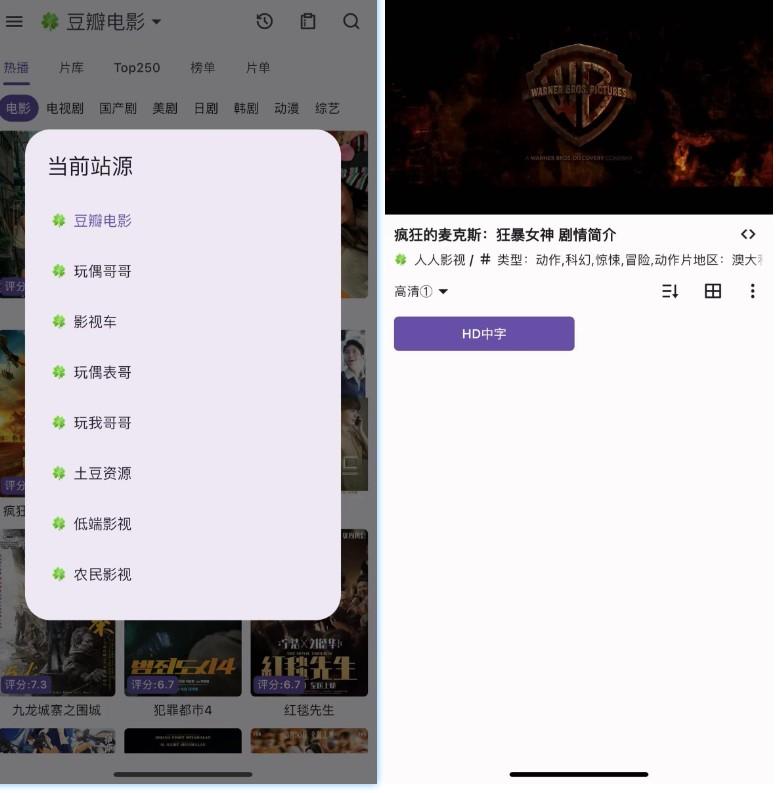Choose 玩偶哥哥 from the source list
The width and height of the screenshot is (776, 793).
coord(102,271)
